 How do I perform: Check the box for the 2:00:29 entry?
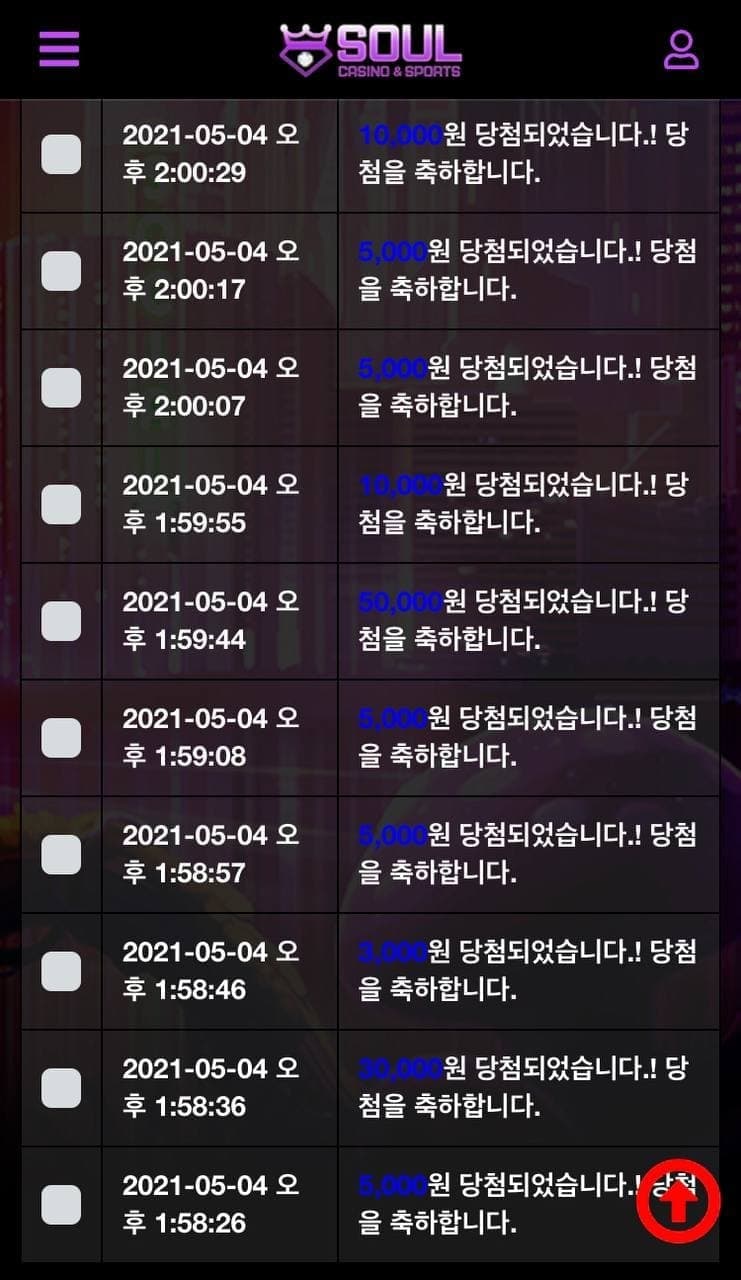tap(61, 155)
